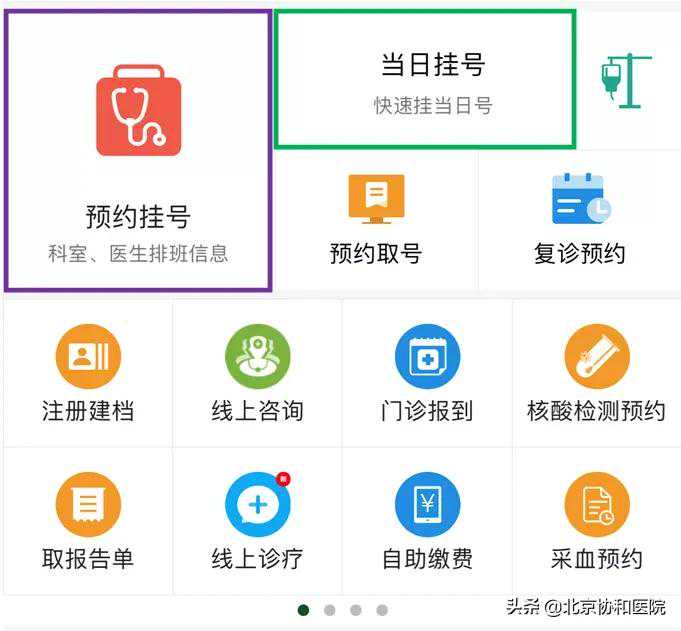The width and height of the screenshot is (681, 631).
Task: Open 线上诊疗 online treatment
Action: (257, 521)
